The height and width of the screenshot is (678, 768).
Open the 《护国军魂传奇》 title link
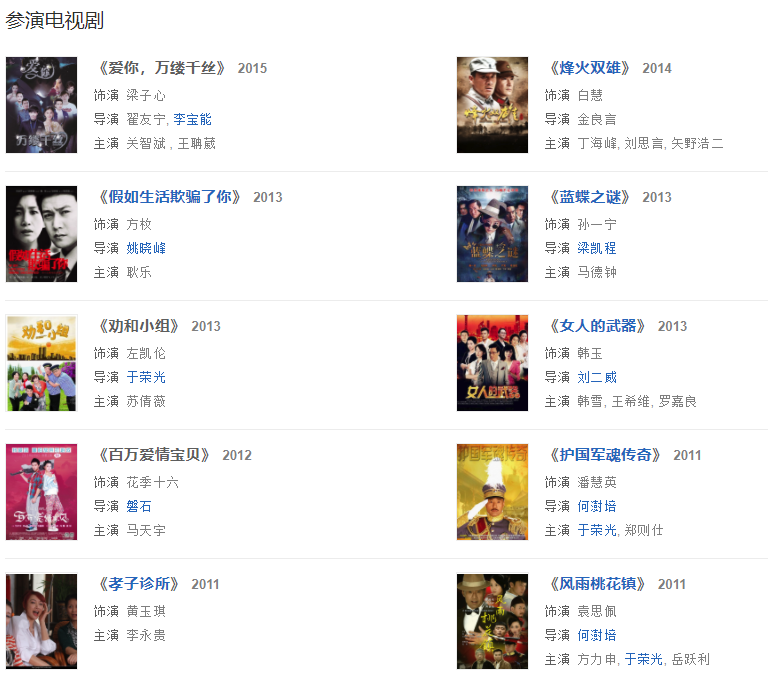tap(605, 455)
